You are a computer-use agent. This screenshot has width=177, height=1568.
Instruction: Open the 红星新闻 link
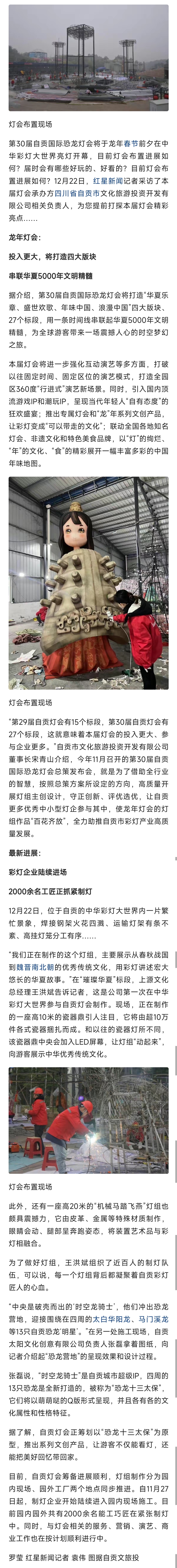107,181
